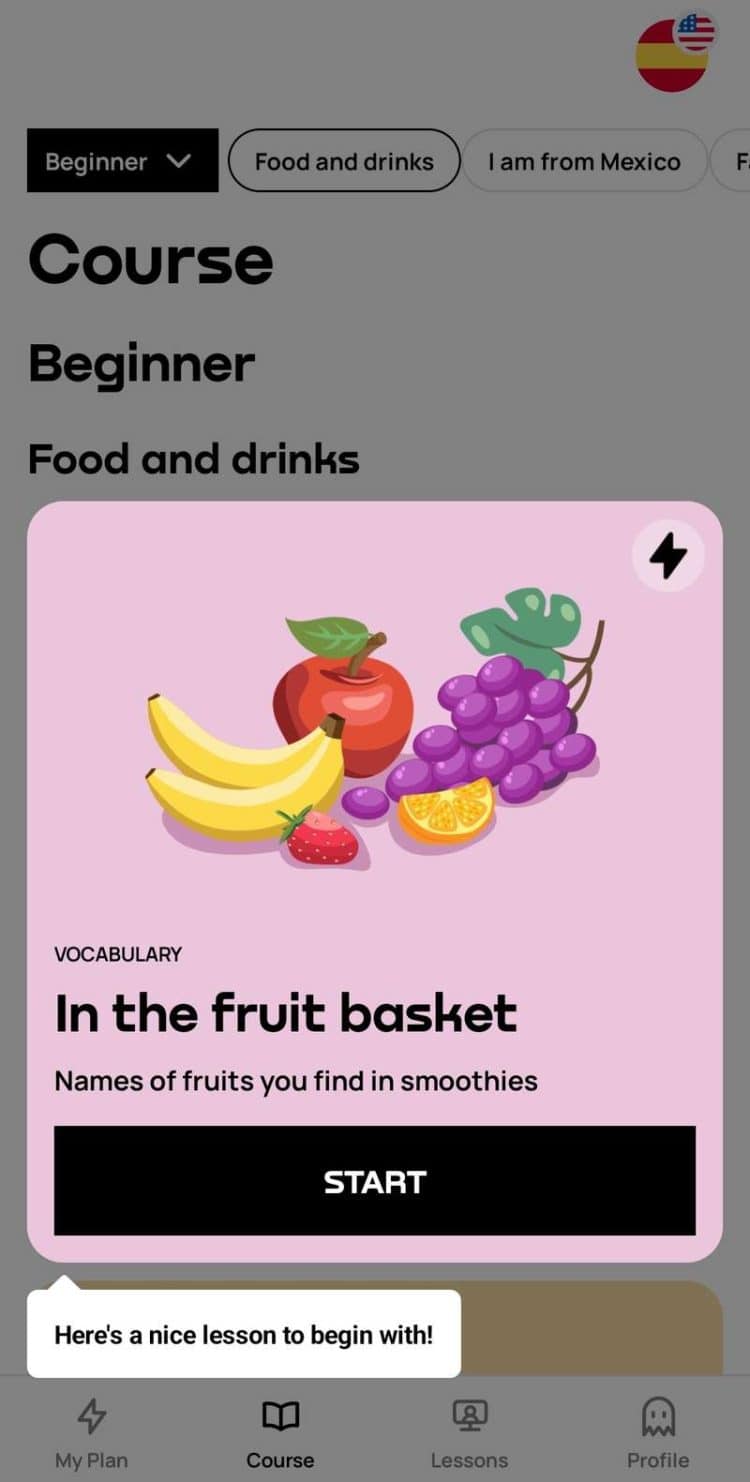
Task: Enable the I am from Mexico filter
Action: point(584,161)
